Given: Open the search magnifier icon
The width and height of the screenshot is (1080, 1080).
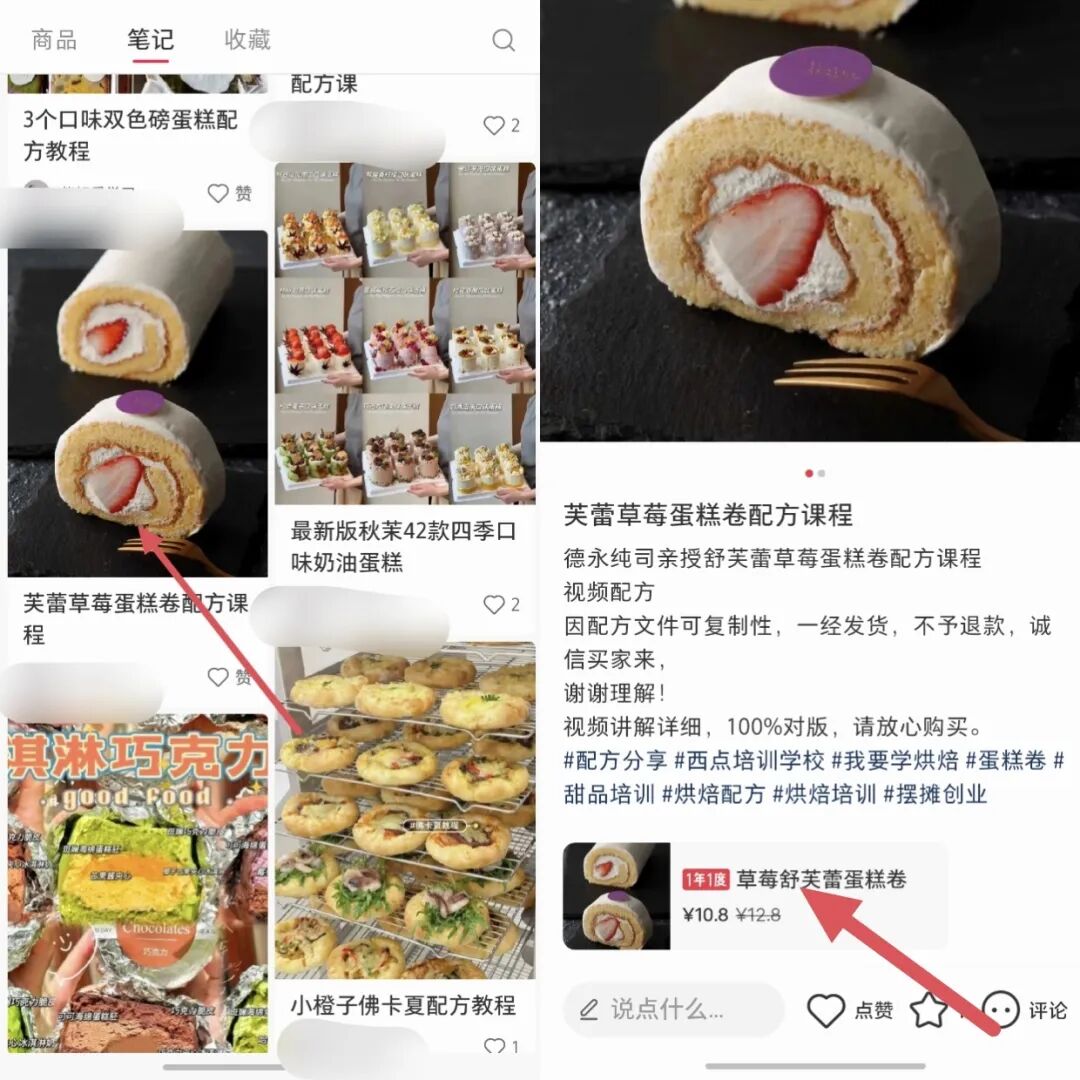Looking at the screenshot, I should (504, 40).
